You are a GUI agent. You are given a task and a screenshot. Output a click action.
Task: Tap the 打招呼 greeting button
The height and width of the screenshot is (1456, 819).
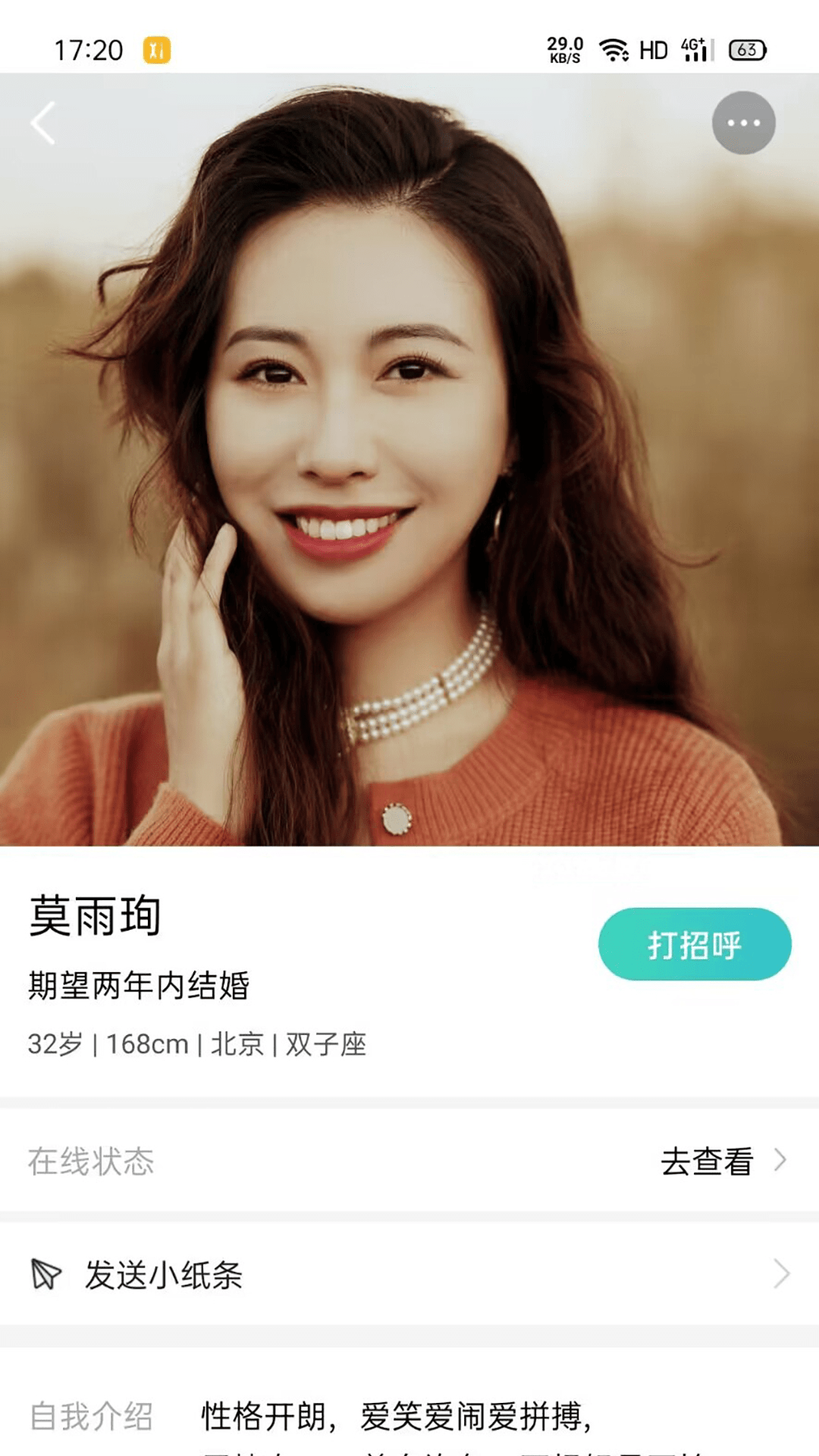tap(695, 944)
